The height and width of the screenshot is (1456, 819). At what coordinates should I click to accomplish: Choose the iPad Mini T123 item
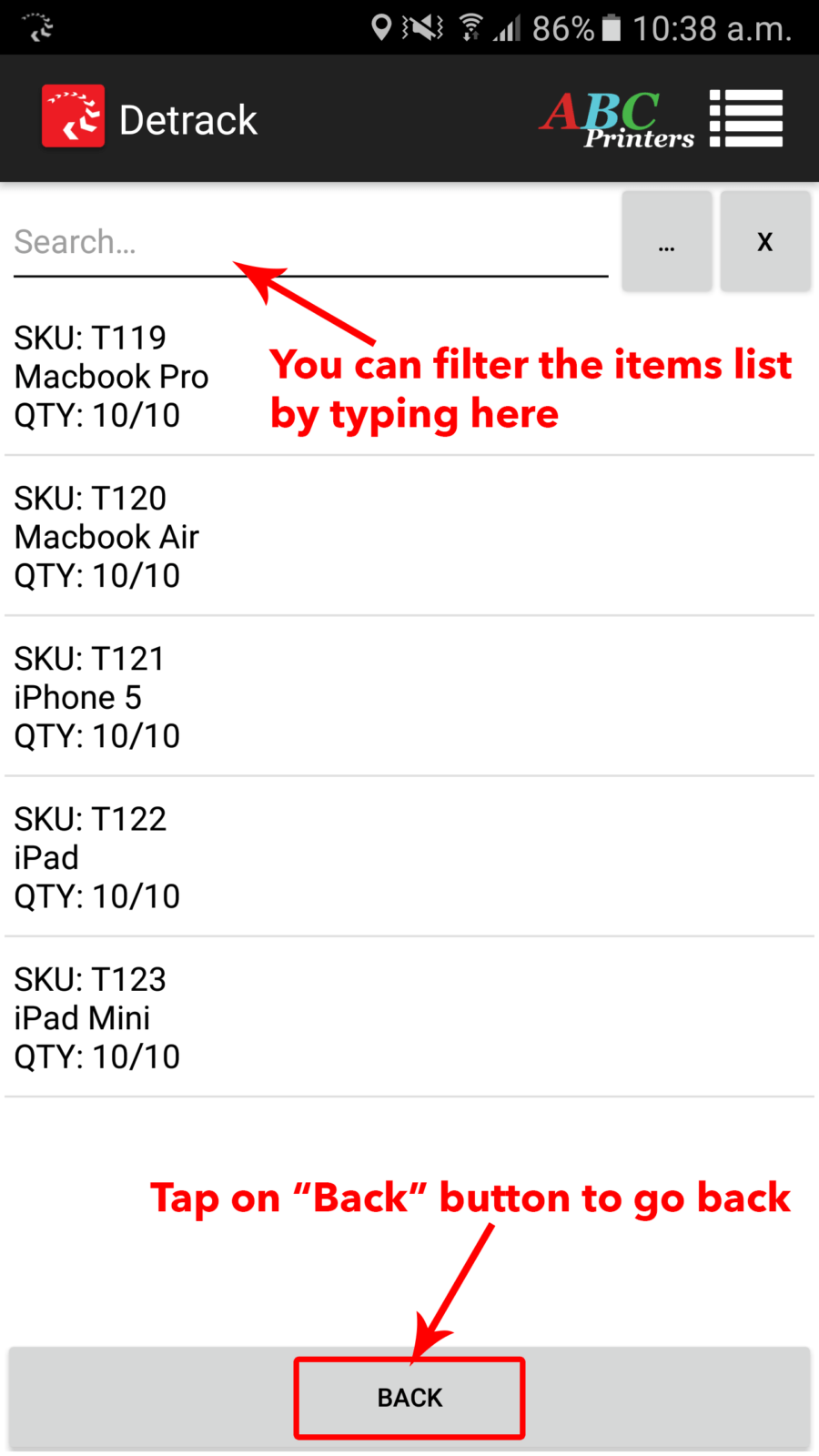(x=409, y=1017)
